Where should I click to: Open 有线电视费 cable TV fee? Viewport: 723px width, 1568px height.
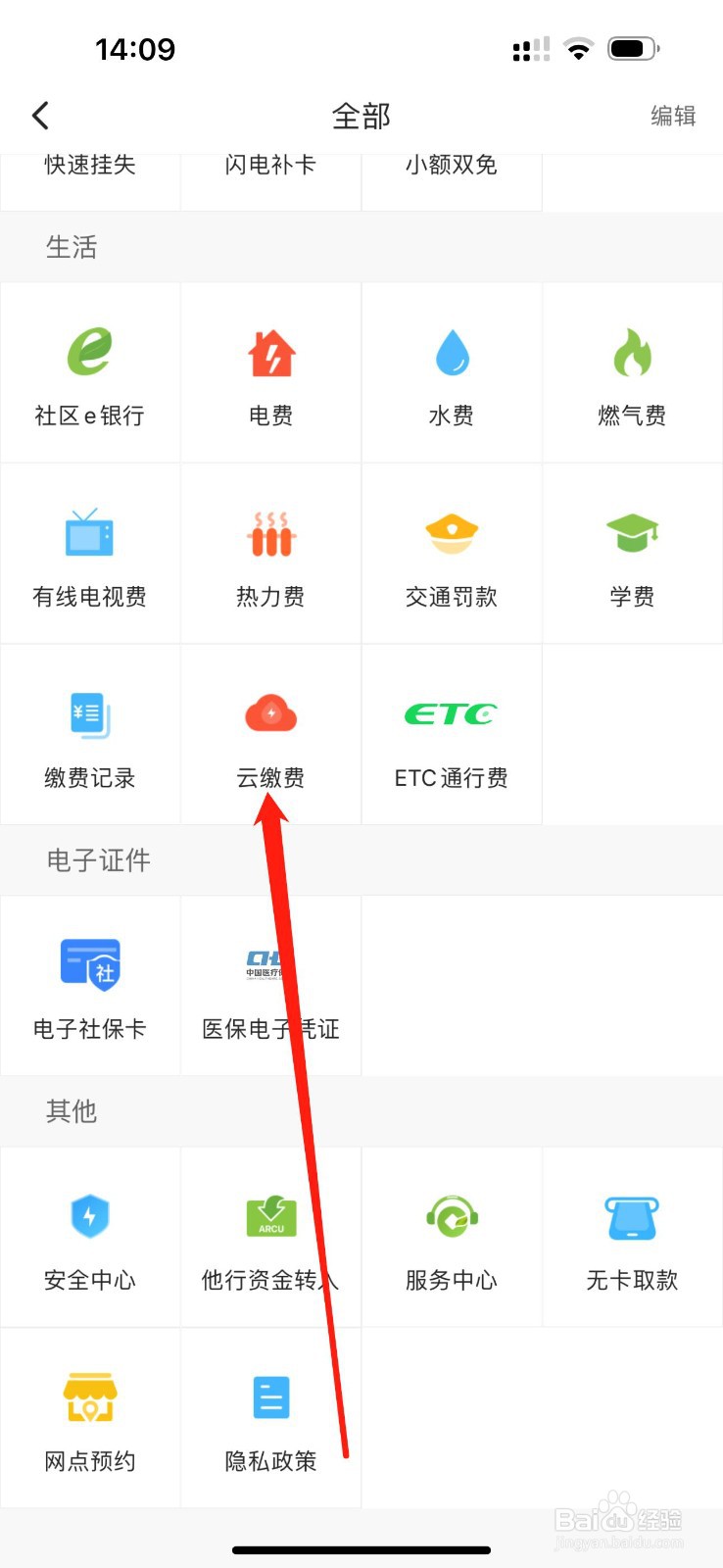point(90,554)
